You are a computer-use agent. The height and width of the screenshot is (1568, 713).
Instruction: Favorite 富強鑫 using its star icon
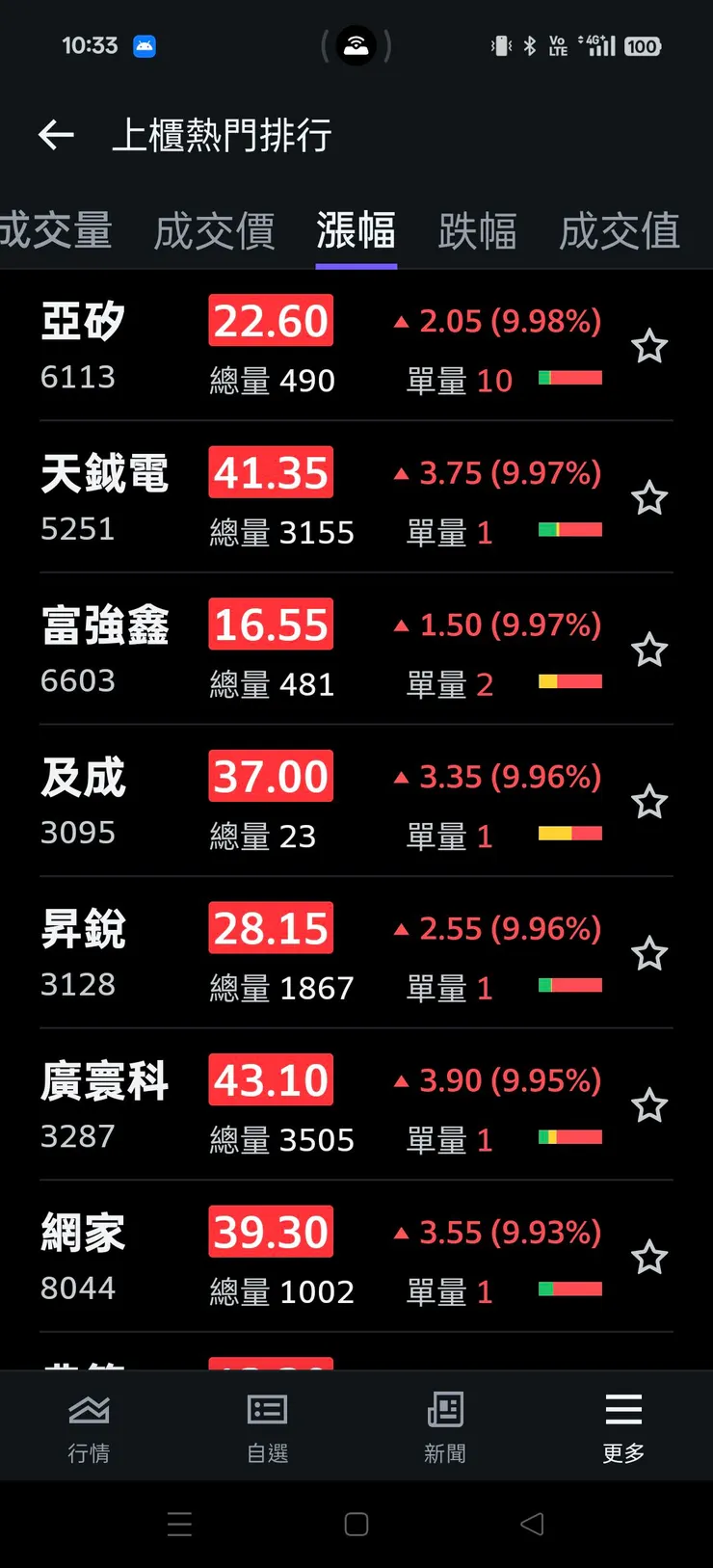point(648,651)
